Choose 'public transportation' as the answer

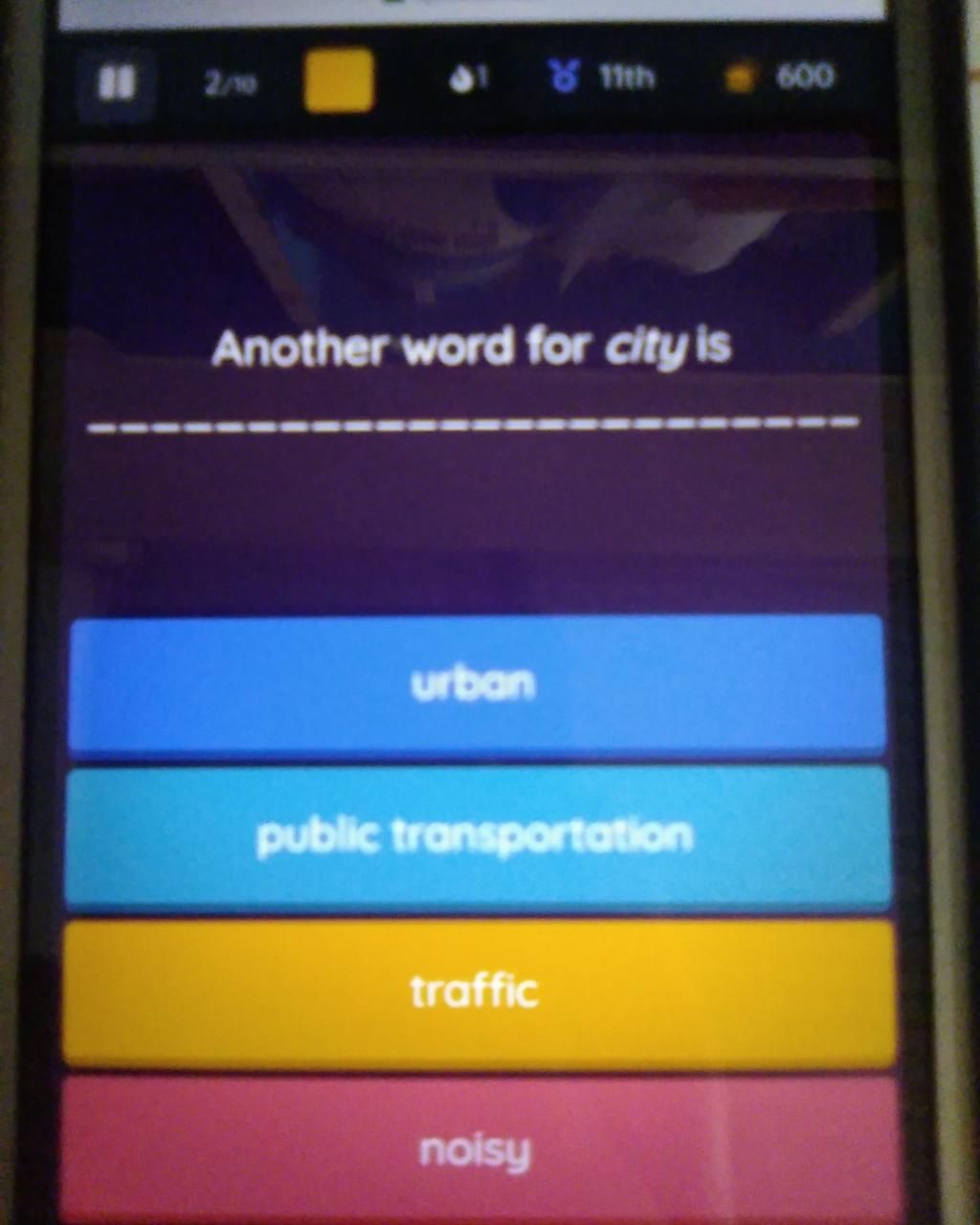[x=476, y=837]
